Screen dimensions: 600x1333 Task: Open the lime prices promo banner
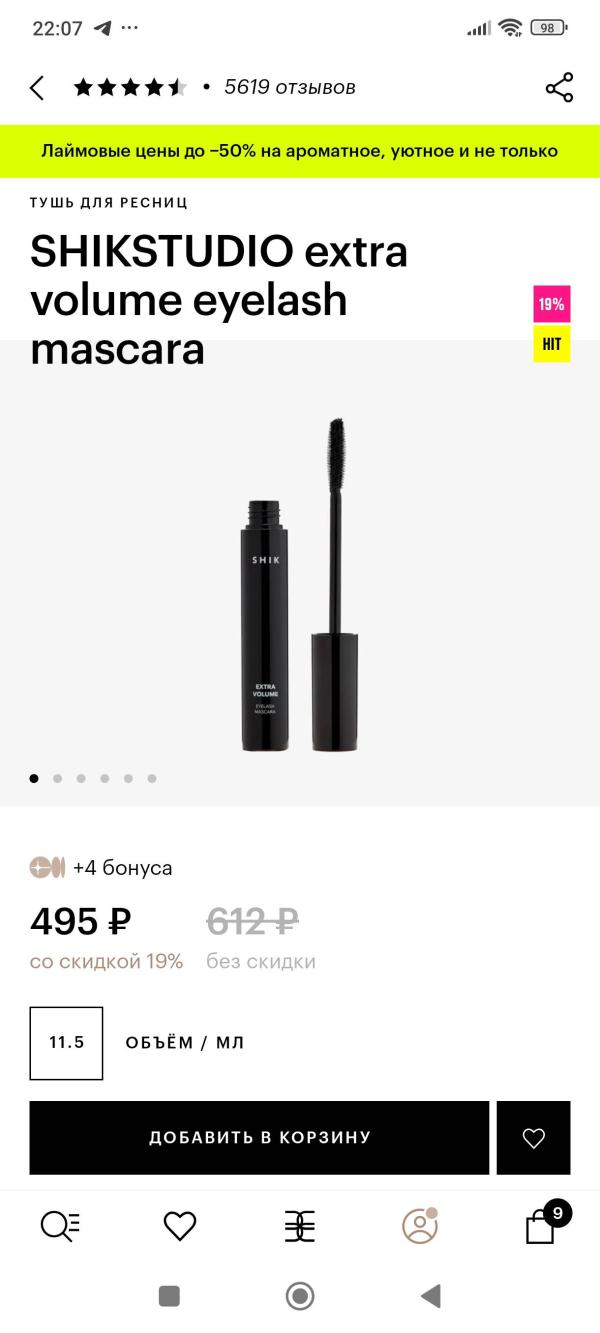click(300, 151)
